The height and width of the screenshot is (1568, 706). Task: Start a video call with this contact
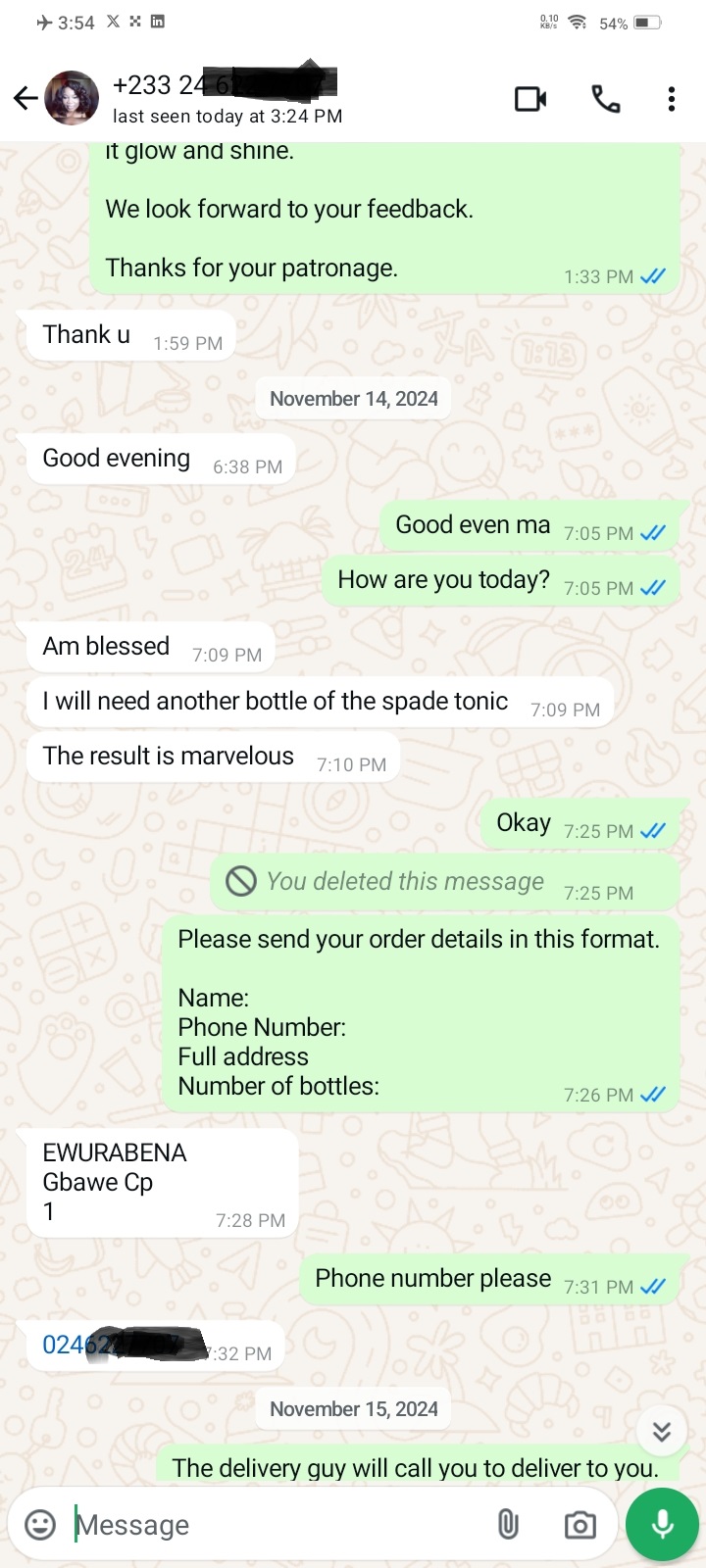pyautogui.click(x=530, y=99)
